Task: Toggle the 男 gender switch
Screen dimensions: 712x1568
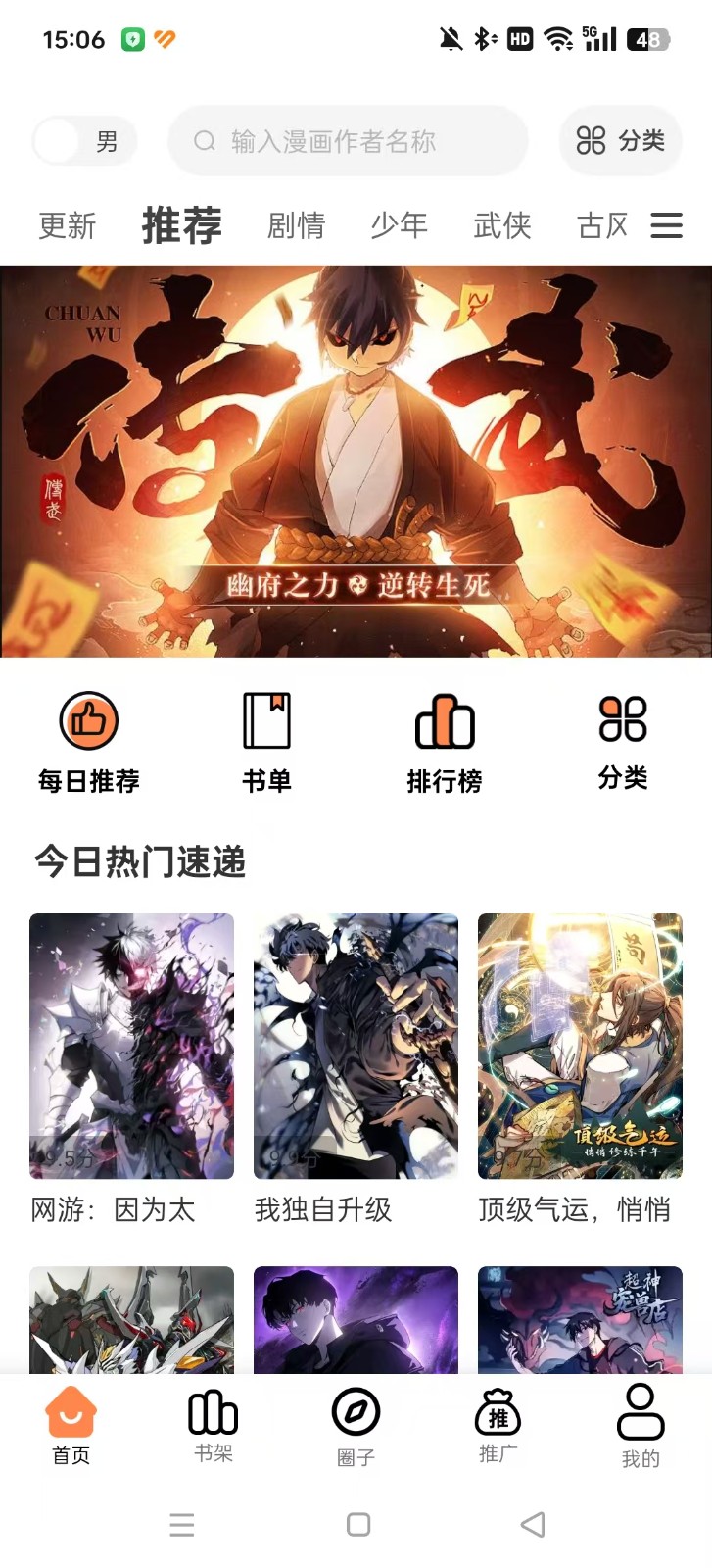Action: (83, 142)
